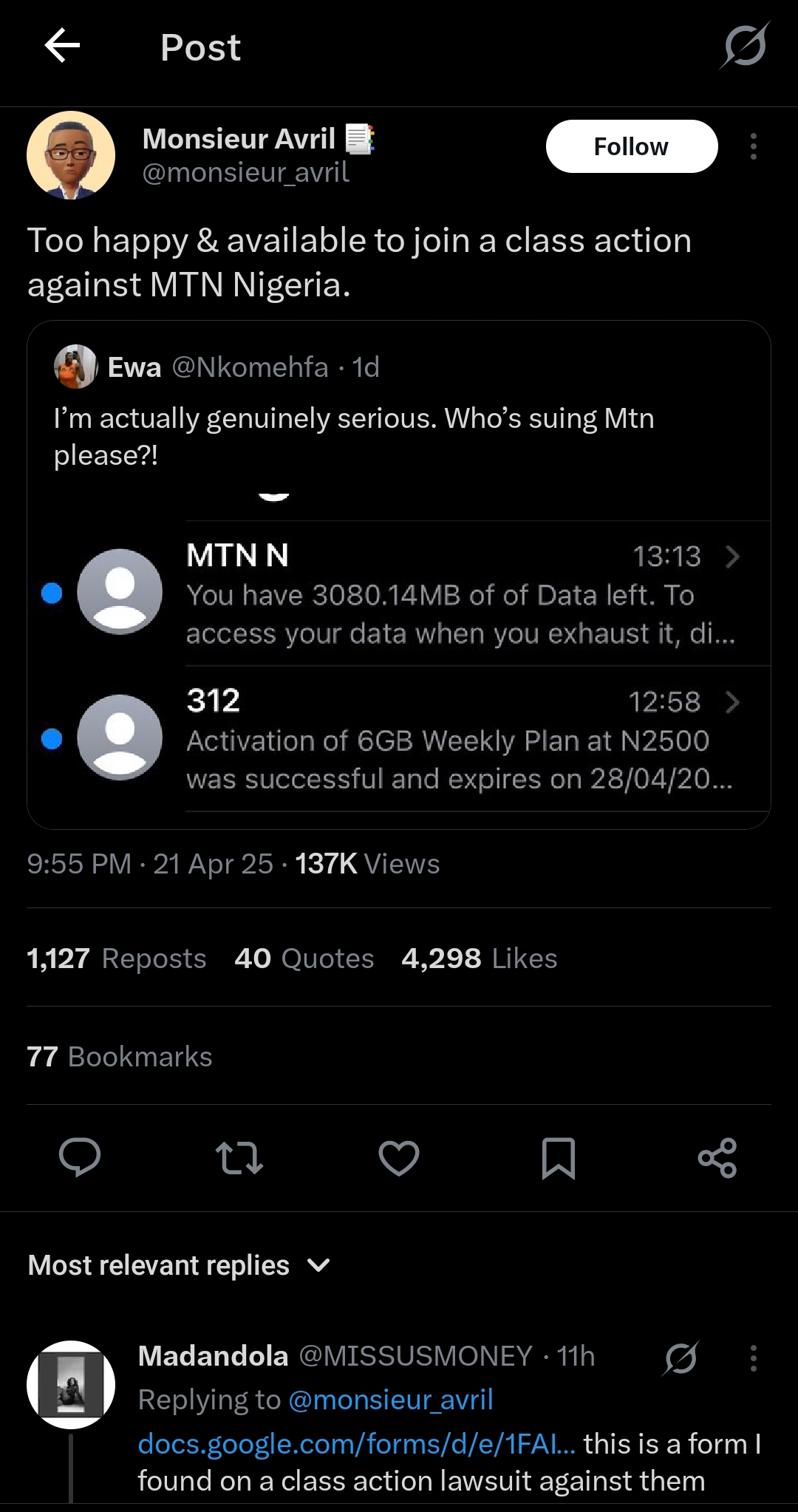View the 4,298 Likes list
Screen dimensions: 798x1512
click(479, 958)
